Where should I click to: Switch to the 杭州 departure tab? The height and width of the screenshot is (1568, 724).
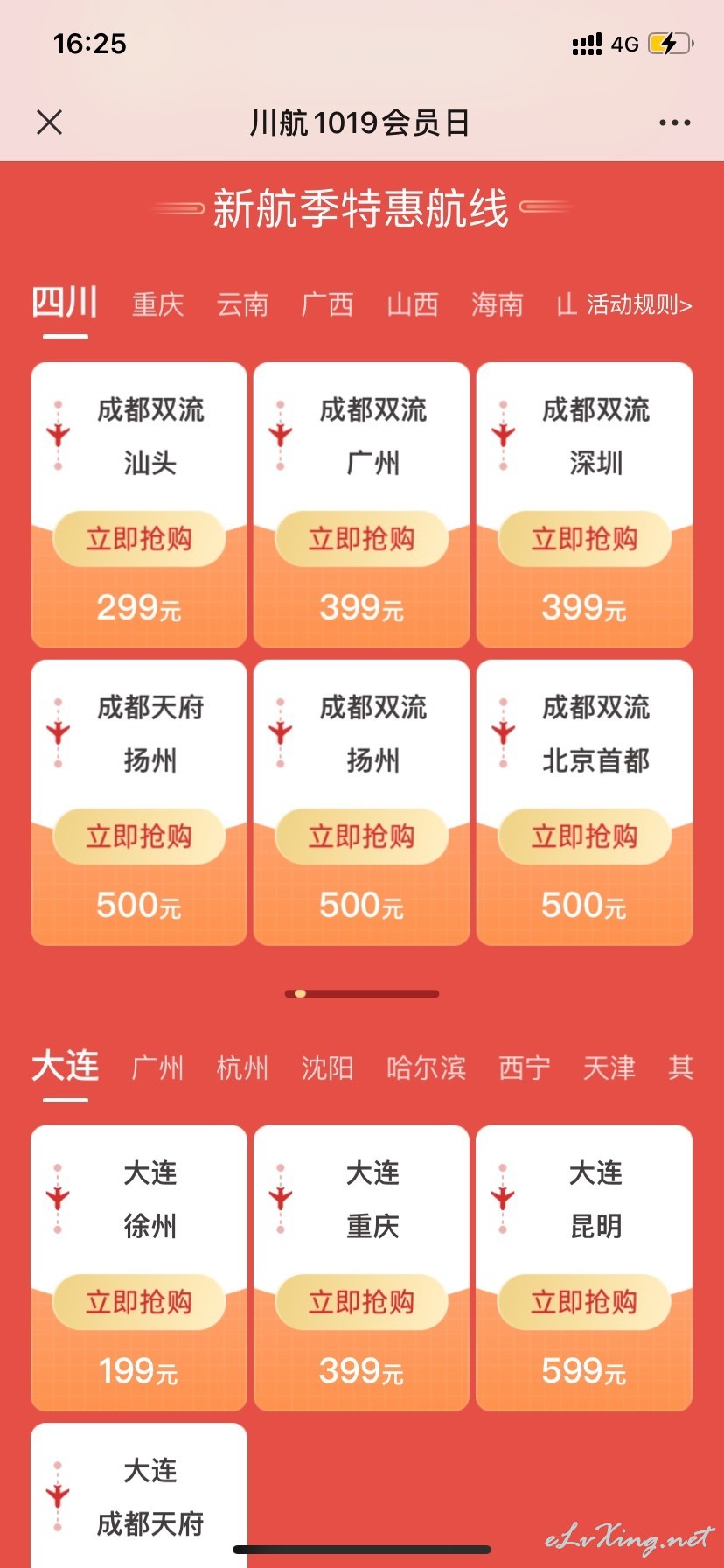(243, 1067)
